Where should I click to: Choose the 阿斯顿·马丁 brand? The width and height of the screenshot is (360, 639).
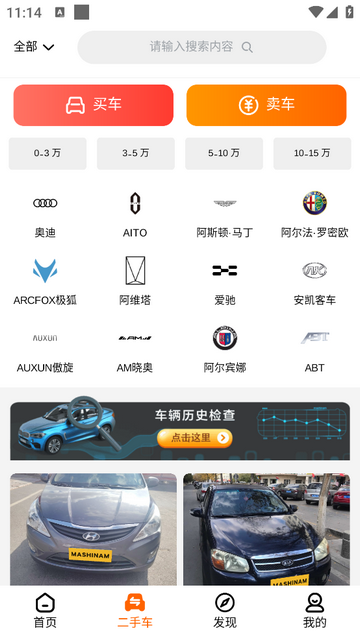225,215
